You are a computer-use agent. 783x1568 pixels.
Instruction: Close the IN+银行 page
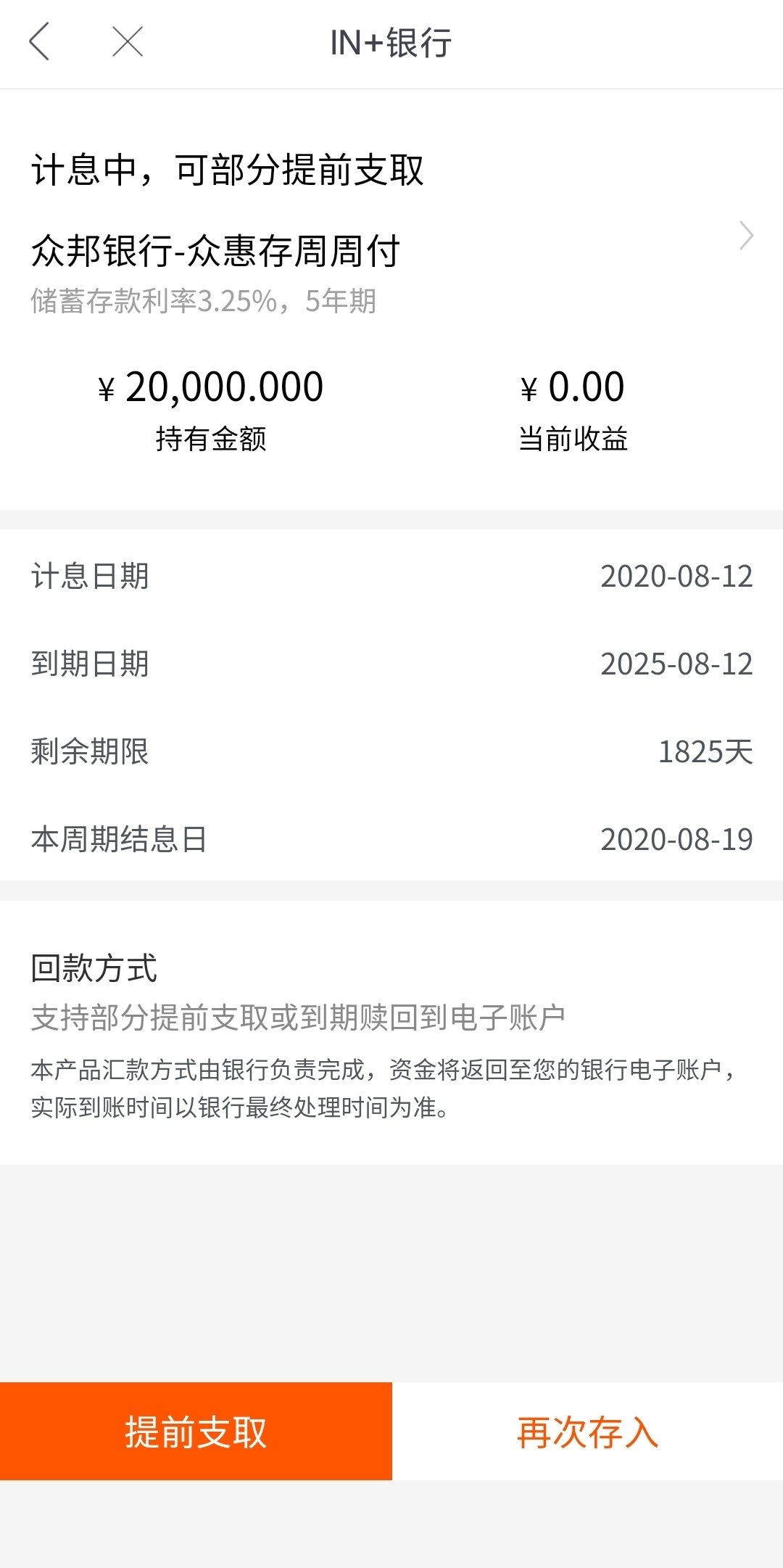128,41
